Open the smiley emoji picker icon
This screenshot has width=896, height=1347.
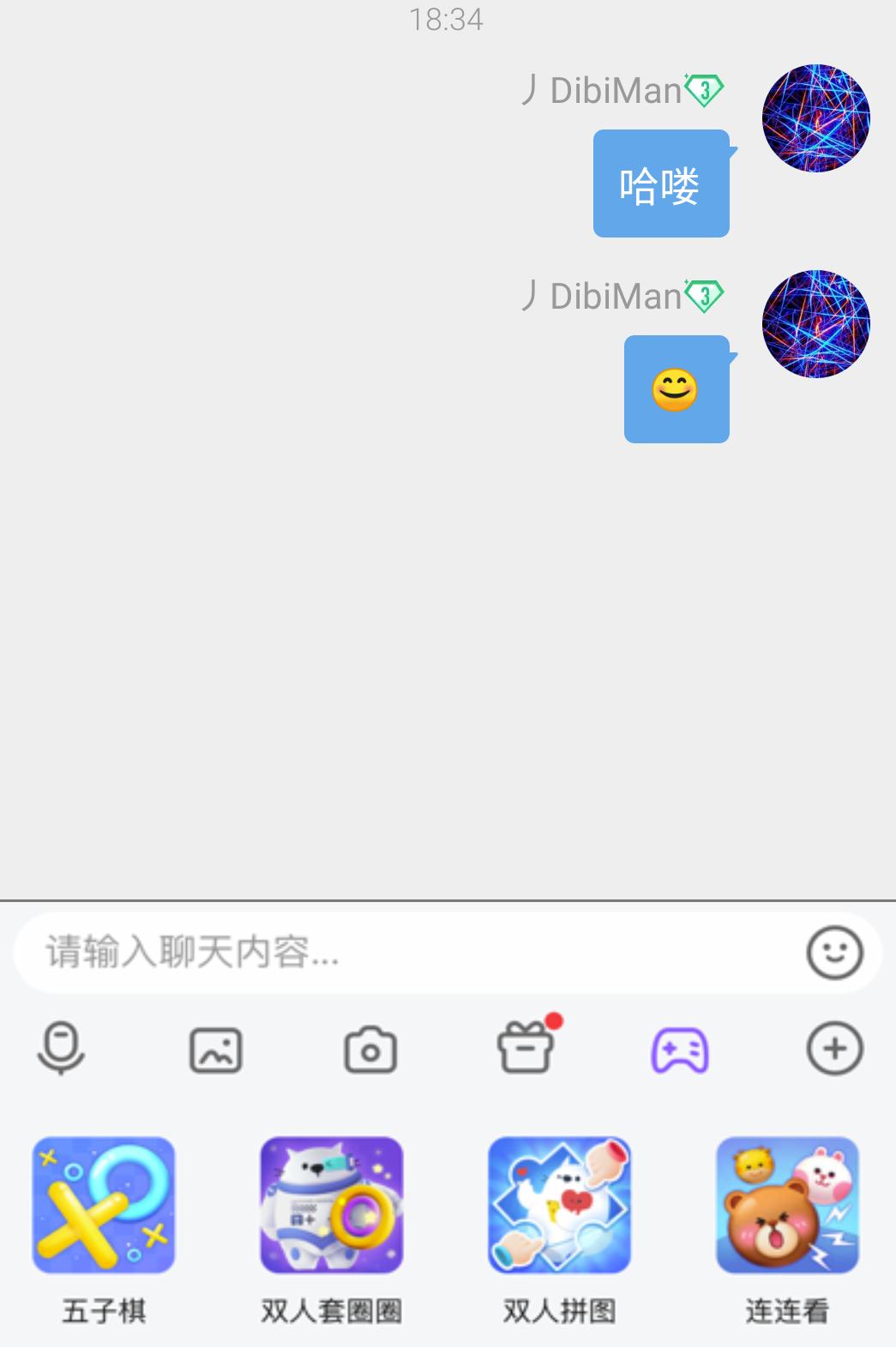[x=836, y=952]
